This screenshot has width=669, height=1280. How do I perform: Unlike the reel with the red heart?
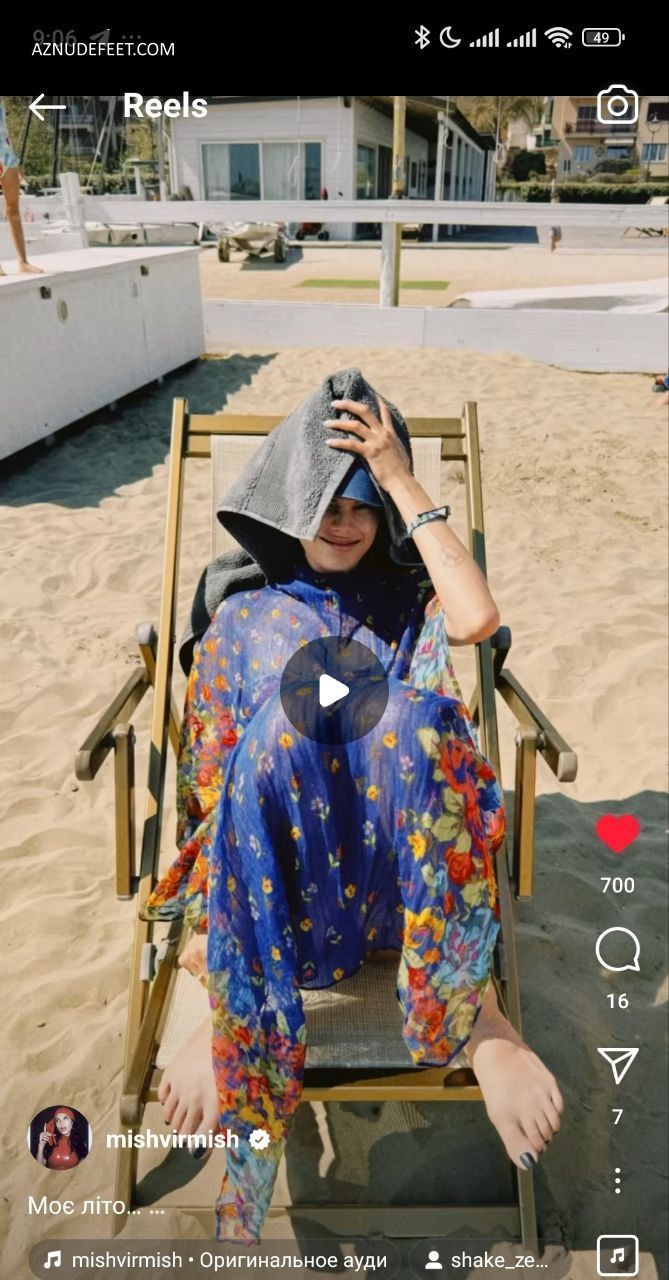pyautogui.click(x=617, y=833)
